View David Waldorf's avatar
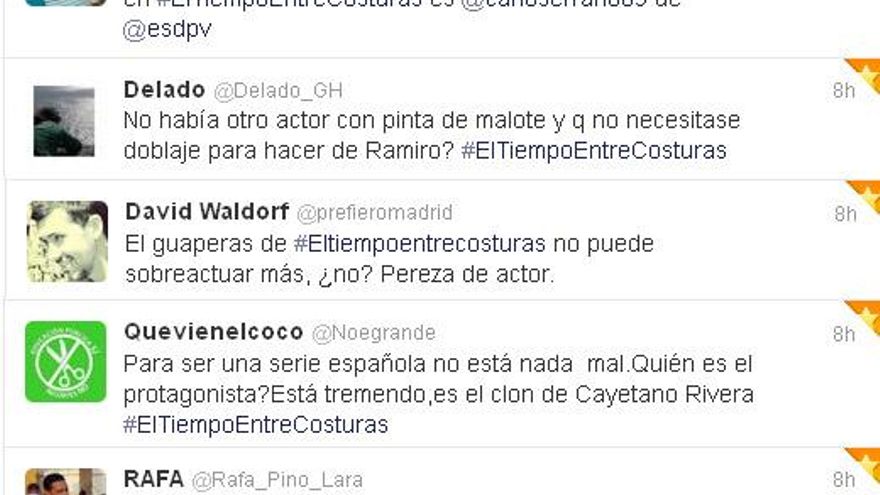Image resolution: width=880 pixels, height=495 pixels. click(66, 241)
